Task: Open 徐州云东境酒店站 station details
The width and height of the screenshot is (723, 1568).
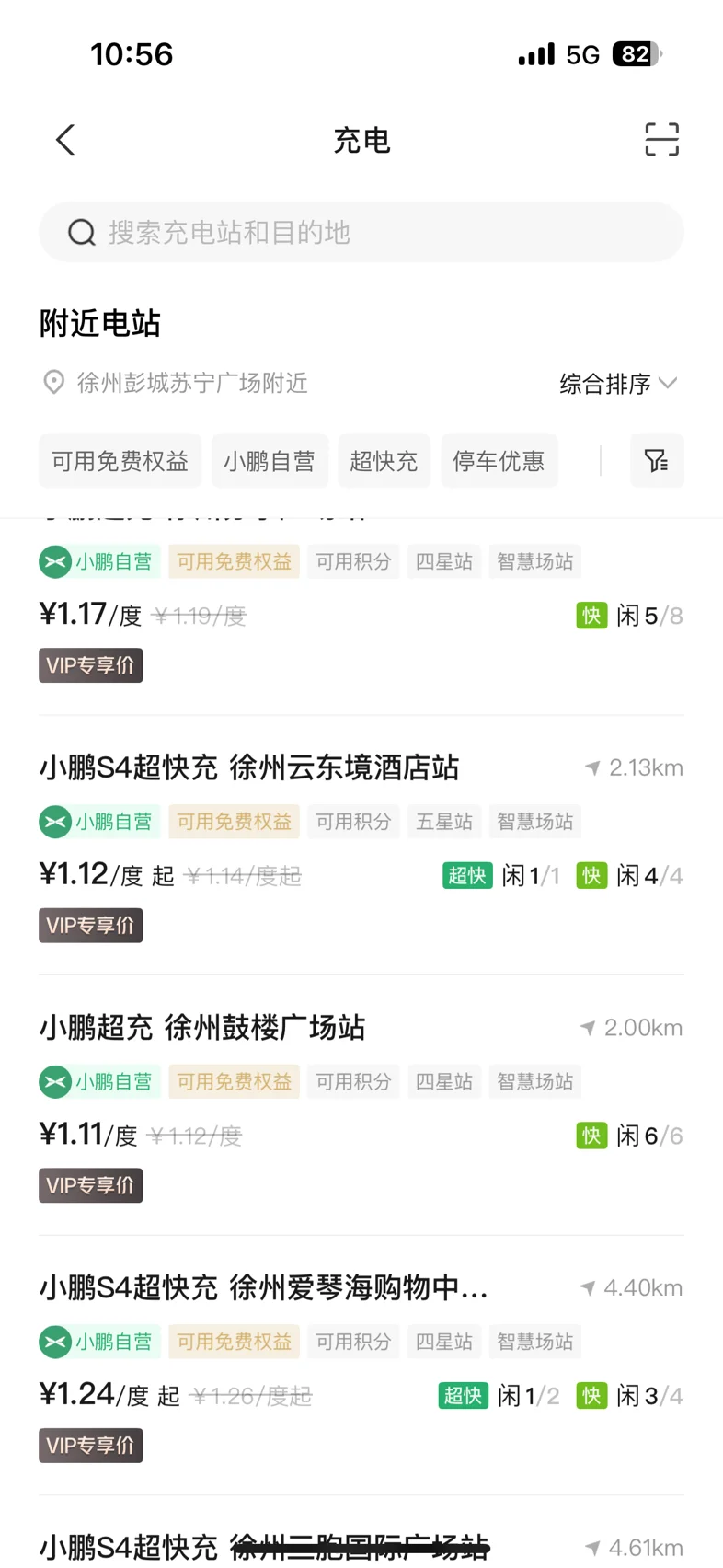Action: [361, 846]
